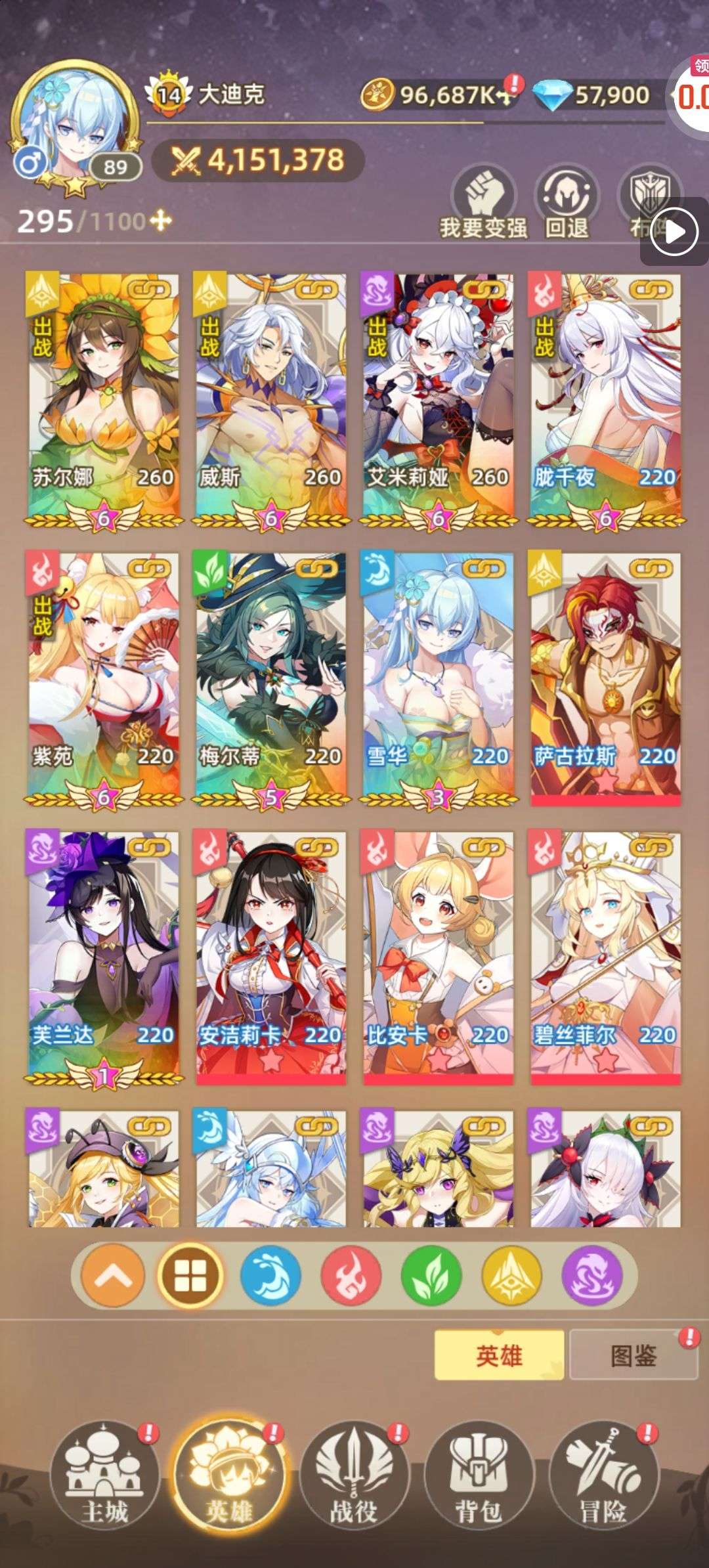Filter heroes by purple dark element
The height and width of the screenshot is (1568, 709).
pyautogui.click(x=592, y=1276)
